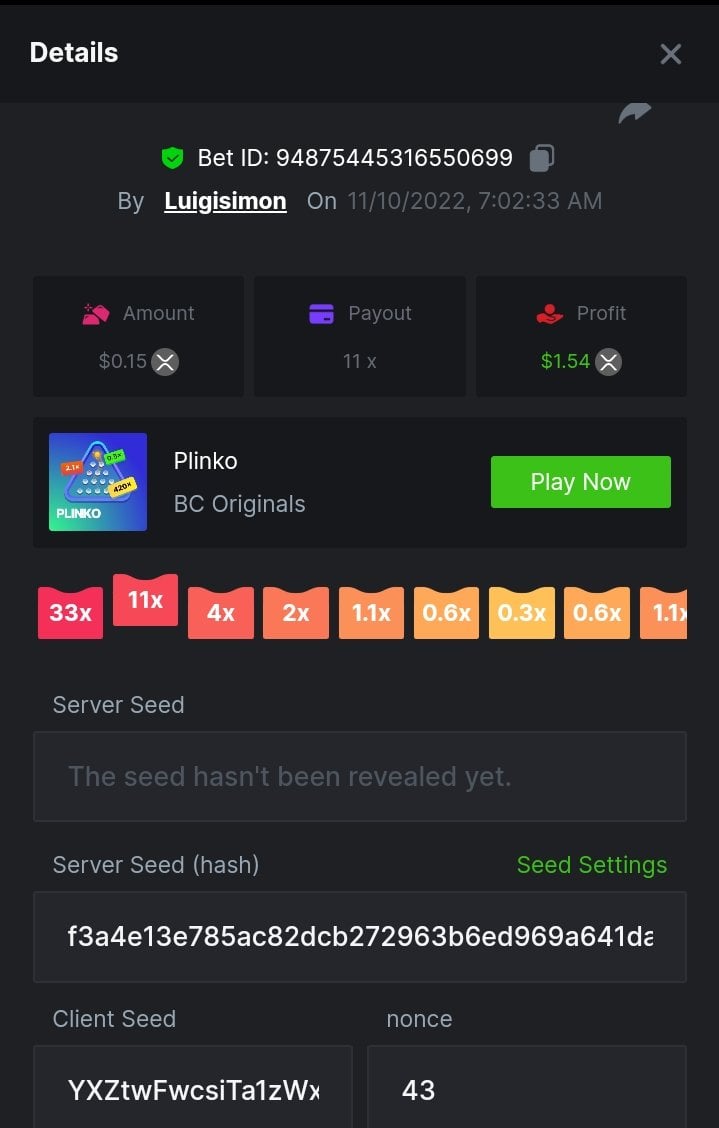Tap the Play Now button

[x=580, y=482]
